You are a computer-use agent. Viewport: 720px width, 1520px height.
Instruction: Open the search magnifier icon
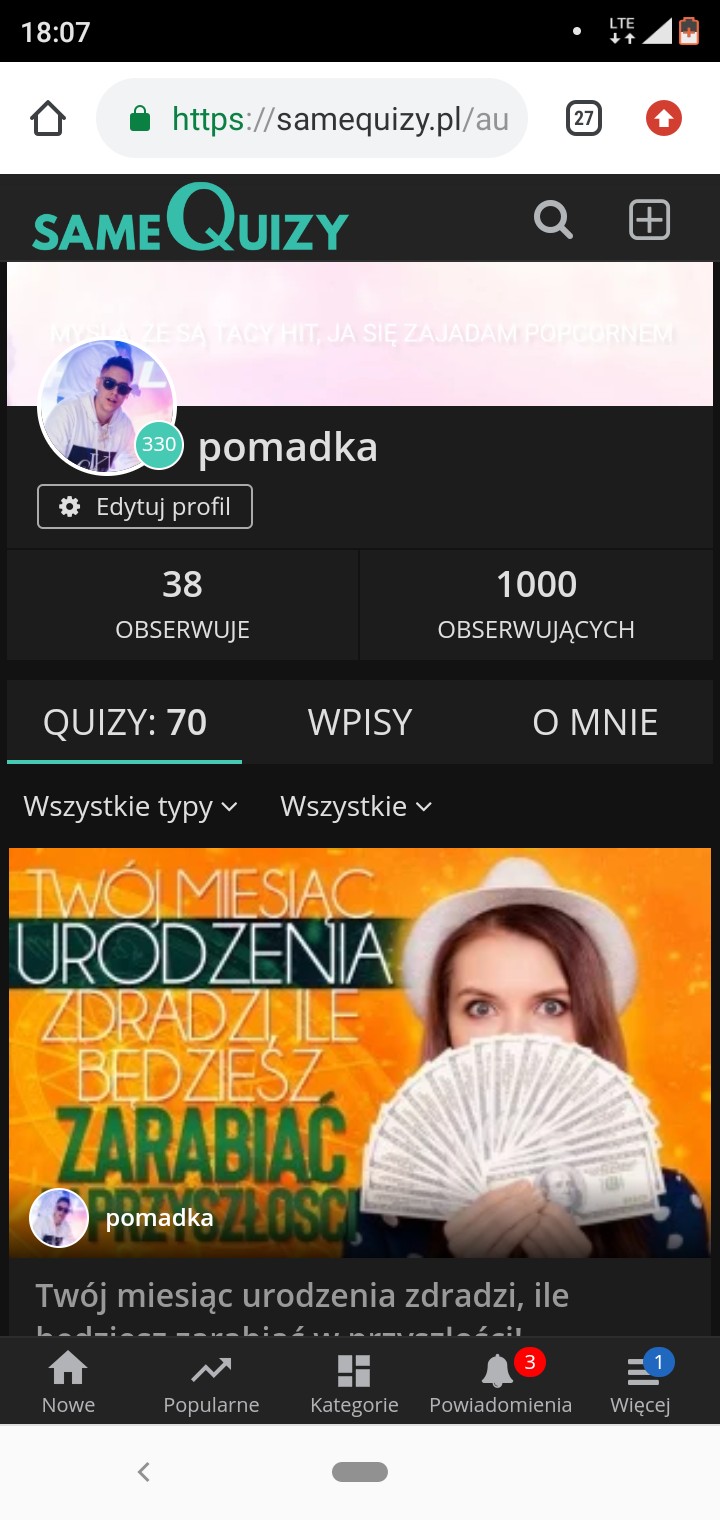(x=553, y=220)
